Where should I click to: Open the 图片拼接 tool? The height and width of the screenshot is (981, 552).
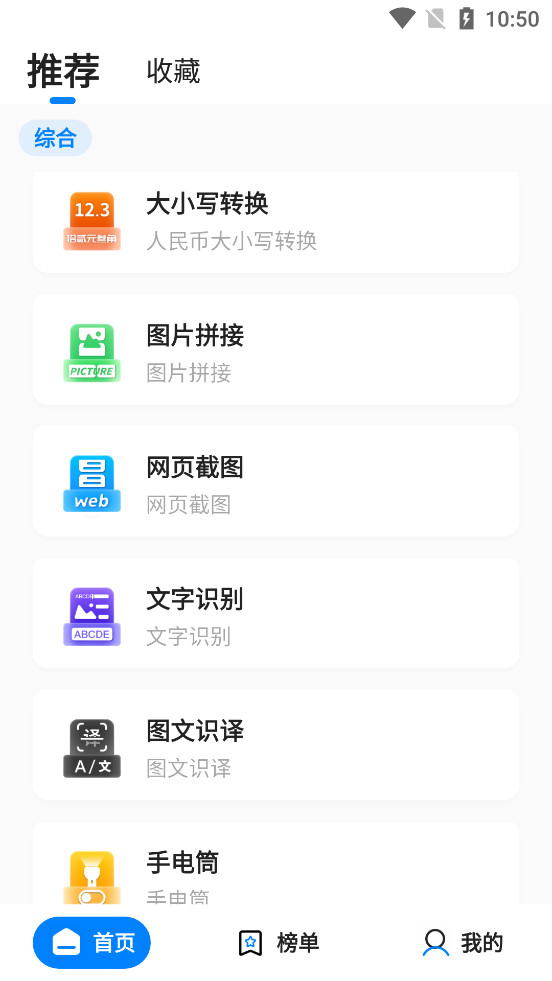(x=276, y=350)
